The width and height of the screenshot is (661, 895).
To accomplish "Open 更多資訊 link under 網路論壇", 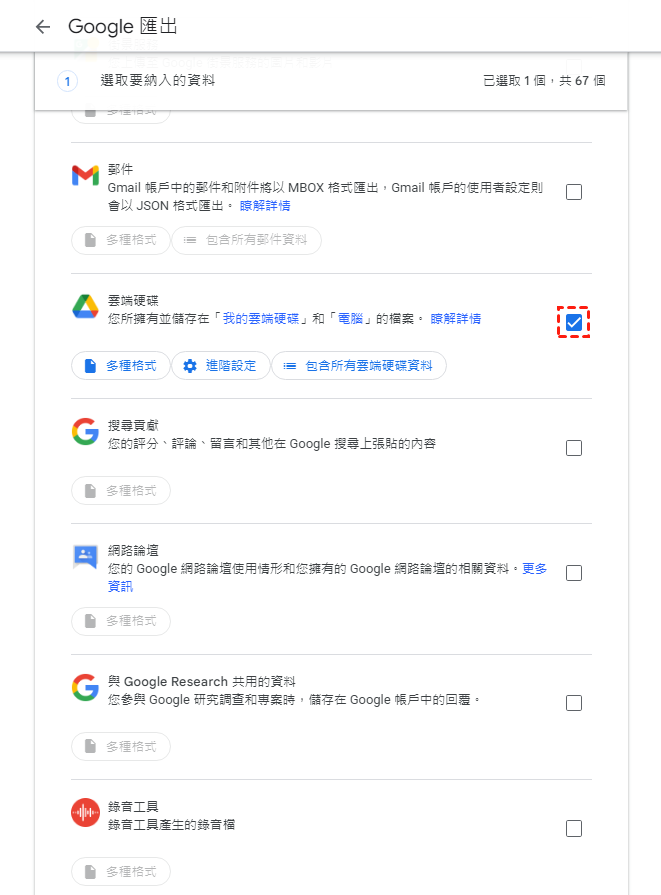I will click(x=534, y=568).
